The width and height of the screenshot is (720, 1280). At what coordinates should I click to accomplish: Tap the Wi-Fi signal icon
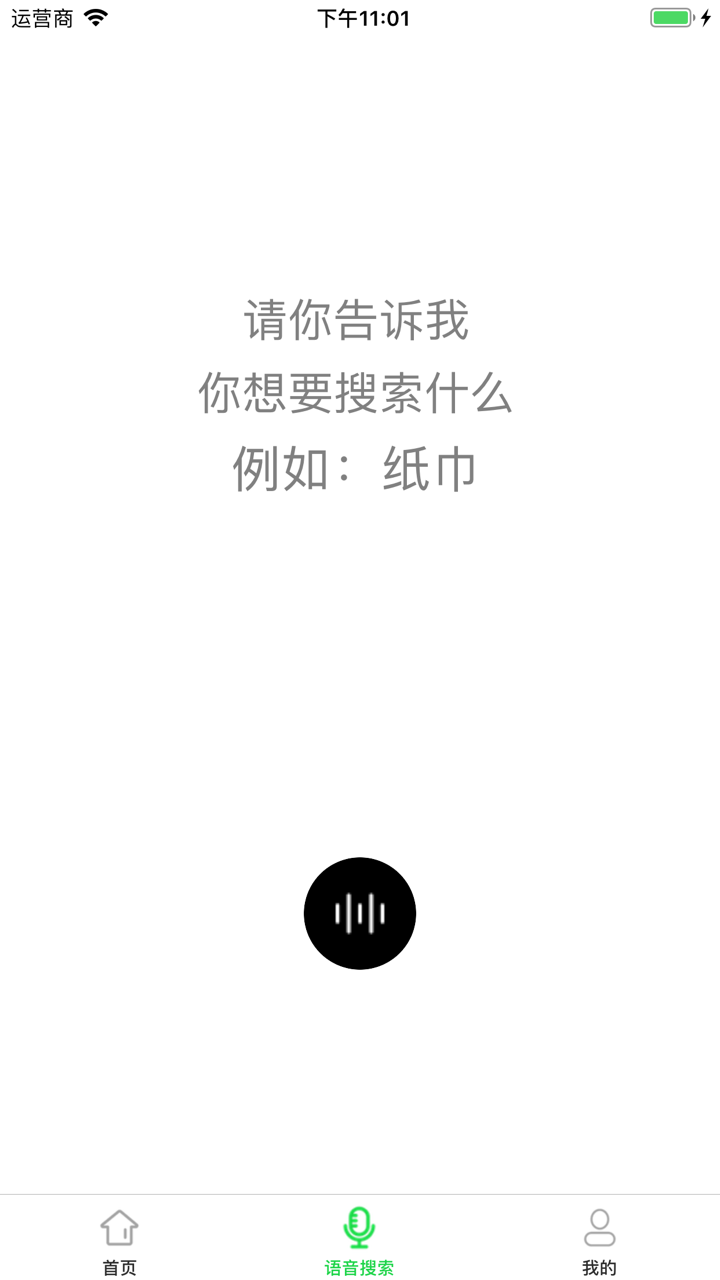coord(97,16)
